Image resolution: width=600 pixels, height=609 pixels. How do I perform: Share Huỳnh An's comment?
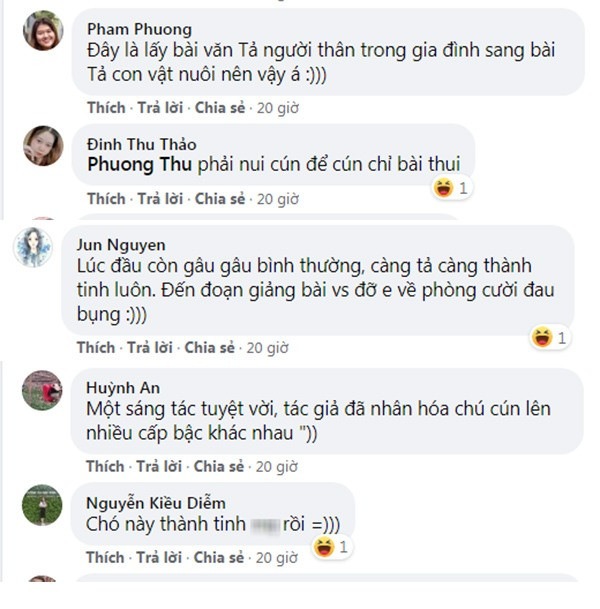[x=220, y=466]
